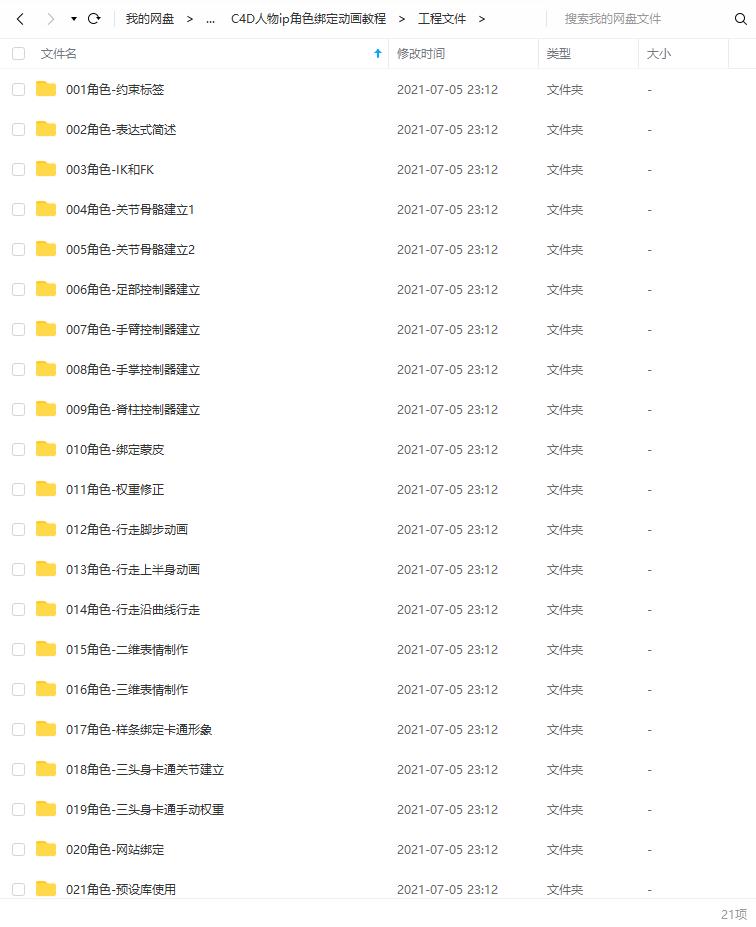
Task: Sort by 文件名 column
Action: pyautogui.click(x=59, y=54)
